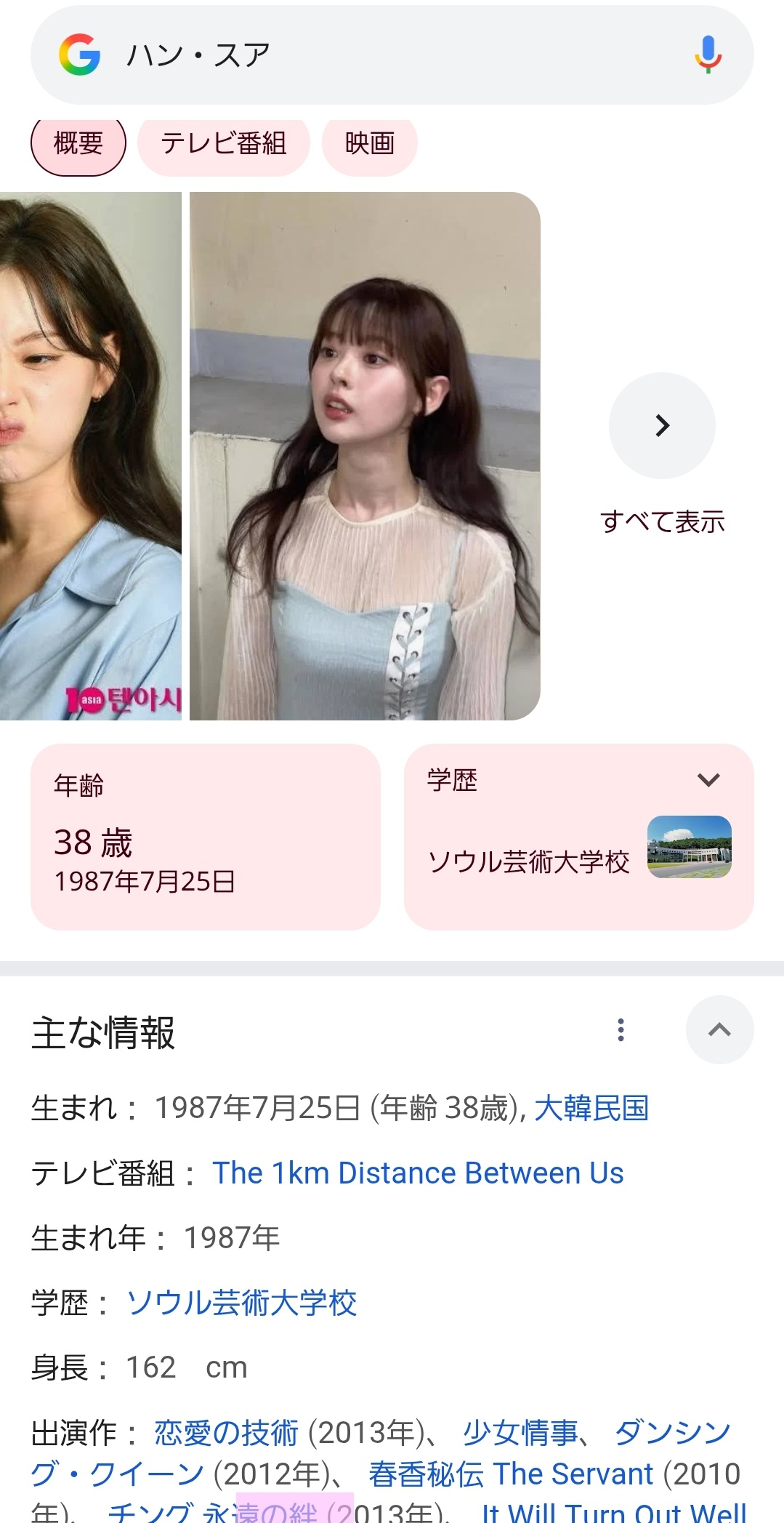Switch to the テレビ番組 chip
784x1523 pixels.
[224, 143]
